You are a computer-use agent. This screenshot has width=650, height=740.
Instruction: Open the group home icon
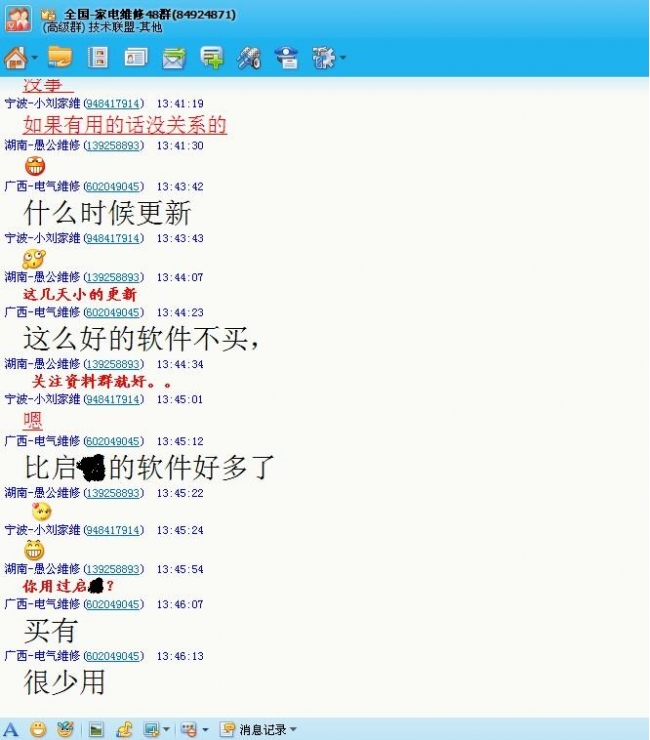point(15,57)
